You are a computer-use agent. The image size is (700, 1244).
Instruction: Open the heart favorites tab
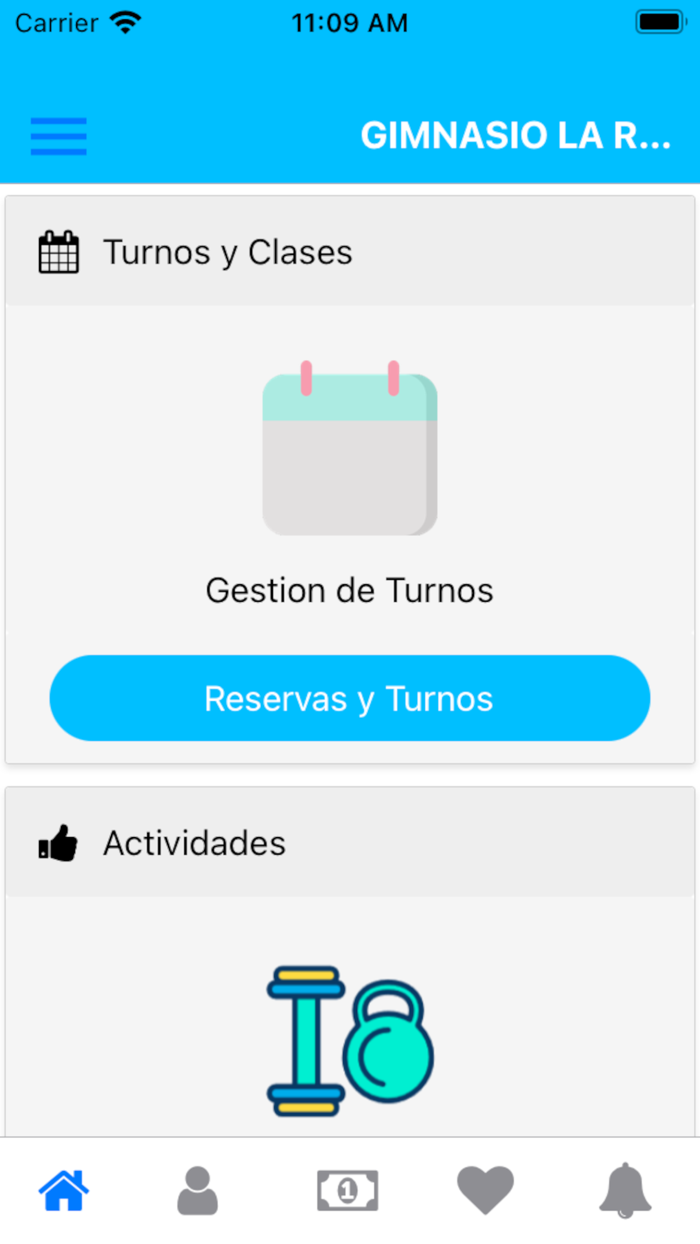point(485,1190)
